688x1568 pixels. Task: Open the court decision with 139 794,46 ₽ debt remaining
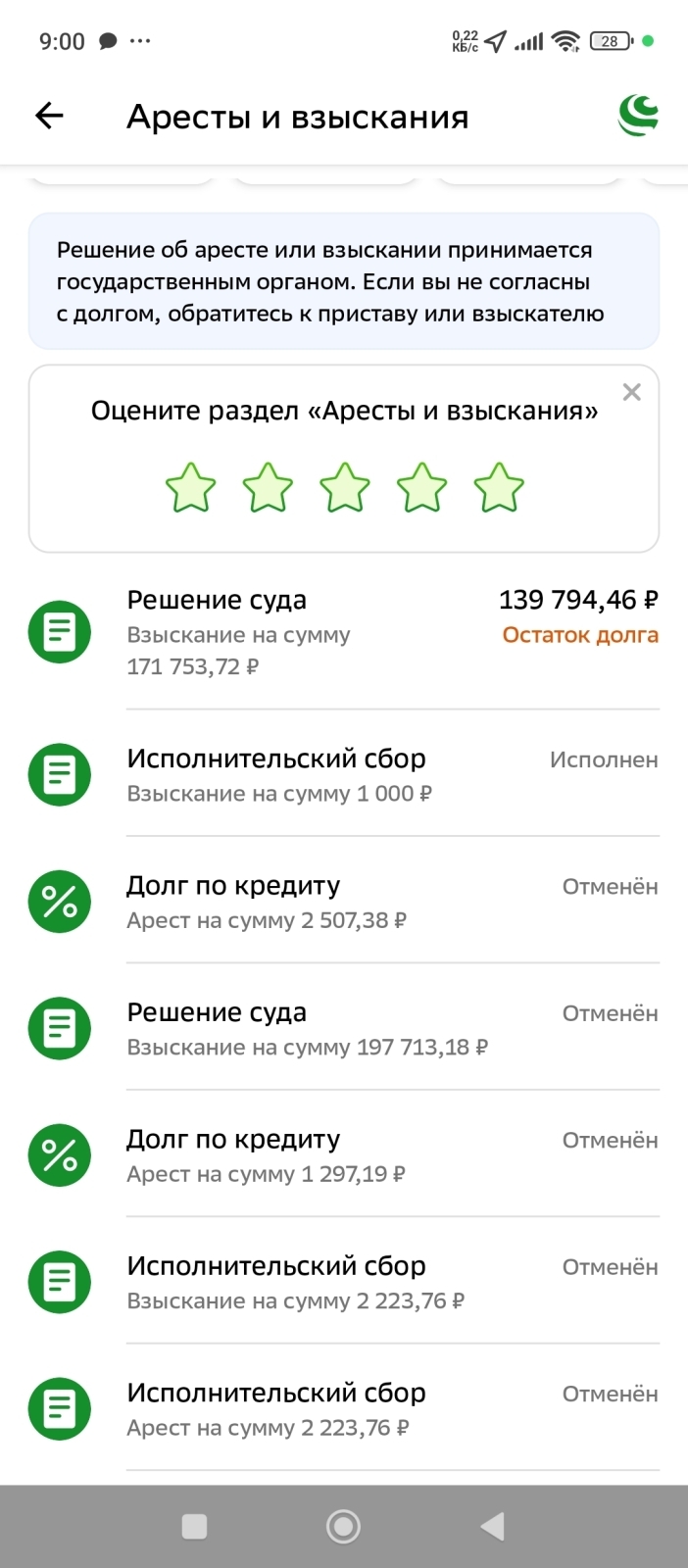pyautogui.click(x=344, y=632)
